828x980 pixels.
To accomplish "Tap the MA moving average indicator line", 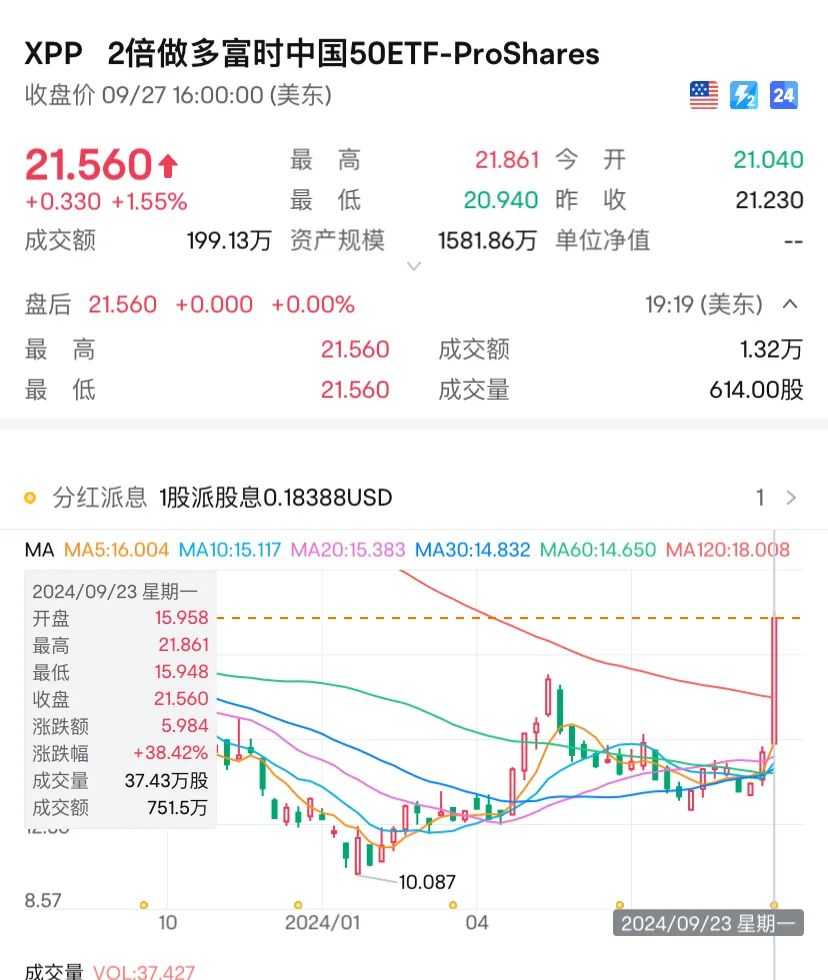I will pyautogui.click(x=40, y=549).
